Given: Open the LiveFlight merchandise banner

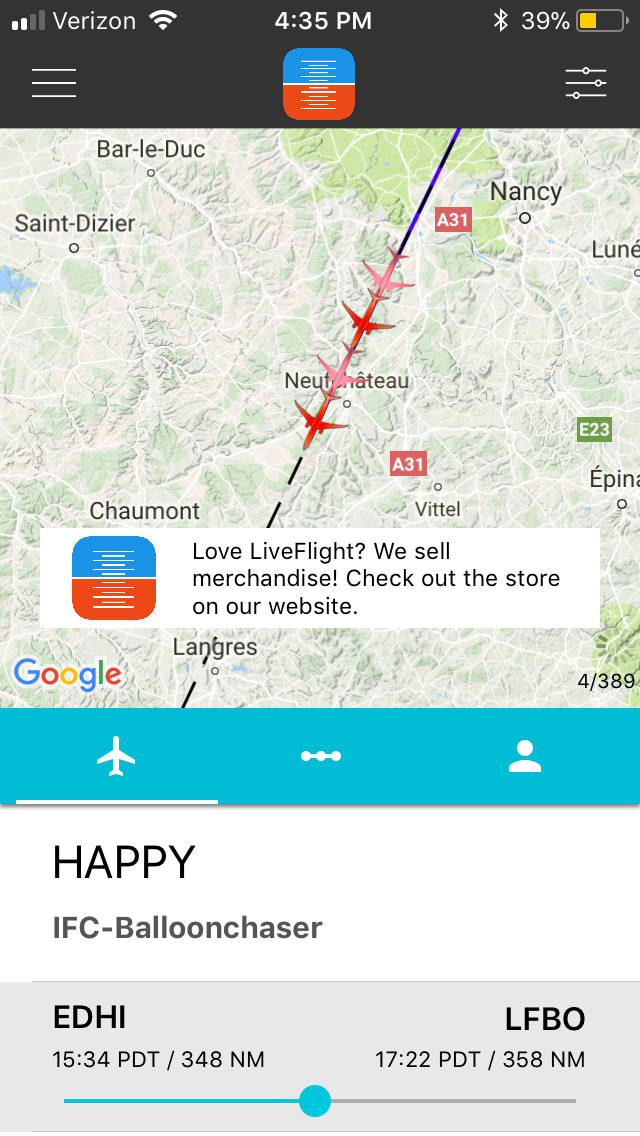Looking at the screenshot, I should tap(320, 578).
